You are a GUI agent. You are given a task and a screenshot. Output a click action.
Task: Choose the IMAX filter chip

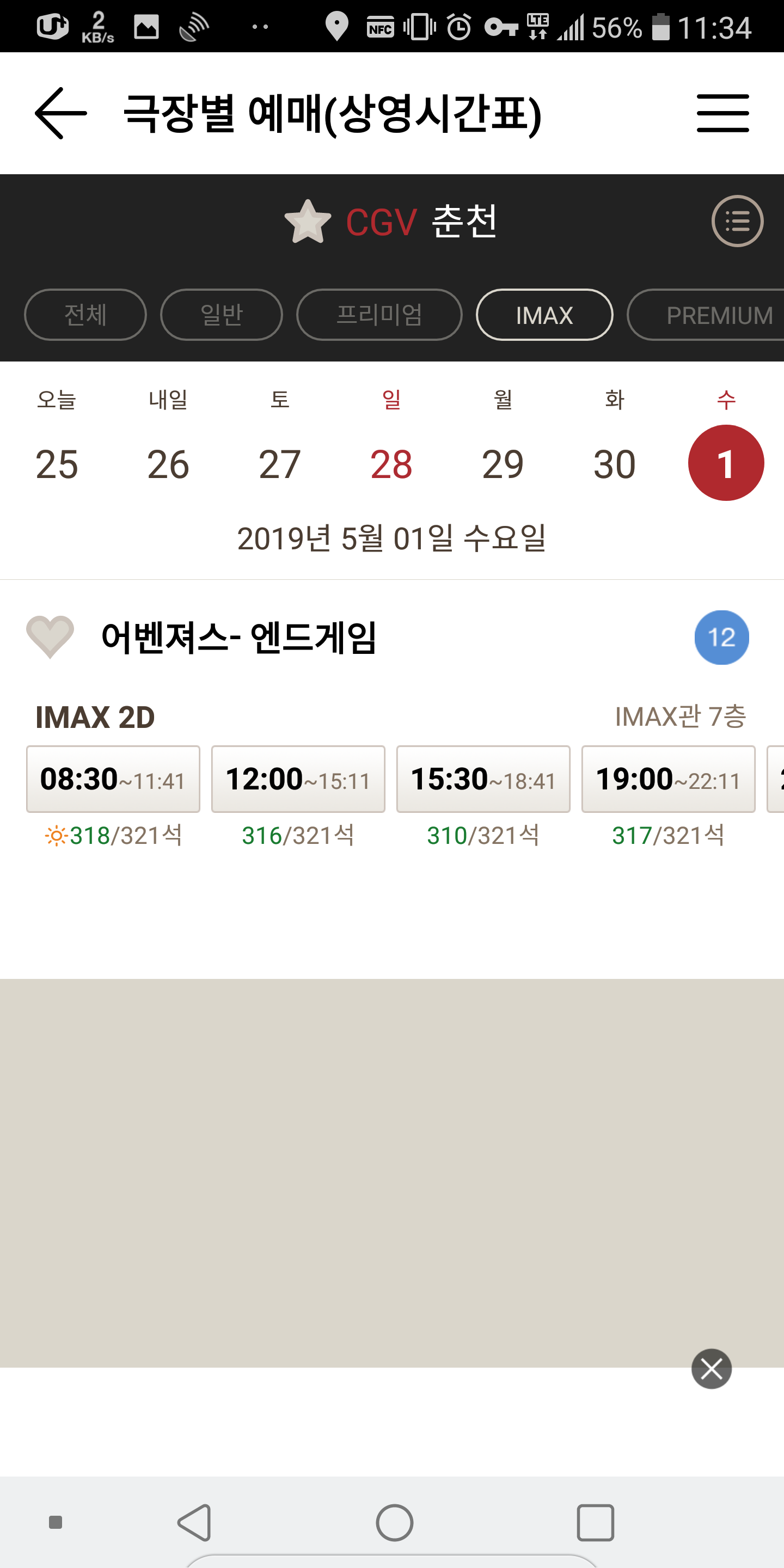[544, 315]
